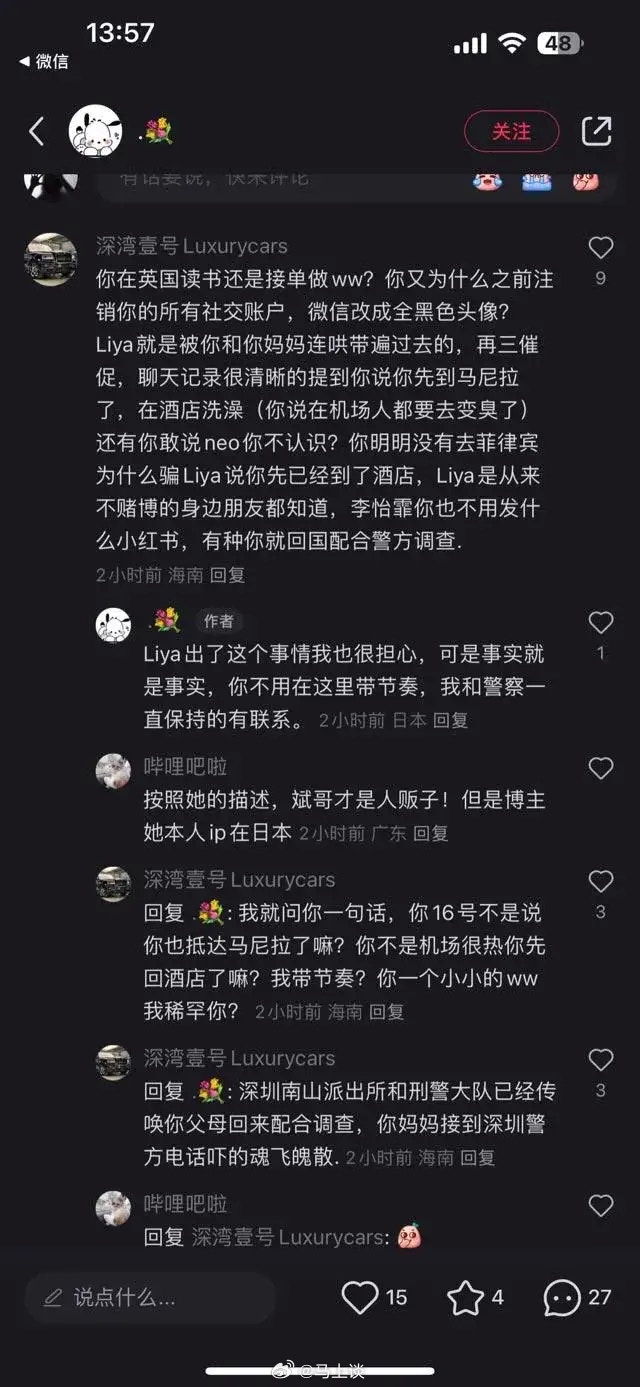Reply to the author's comment from 日本

coord(450,720)
